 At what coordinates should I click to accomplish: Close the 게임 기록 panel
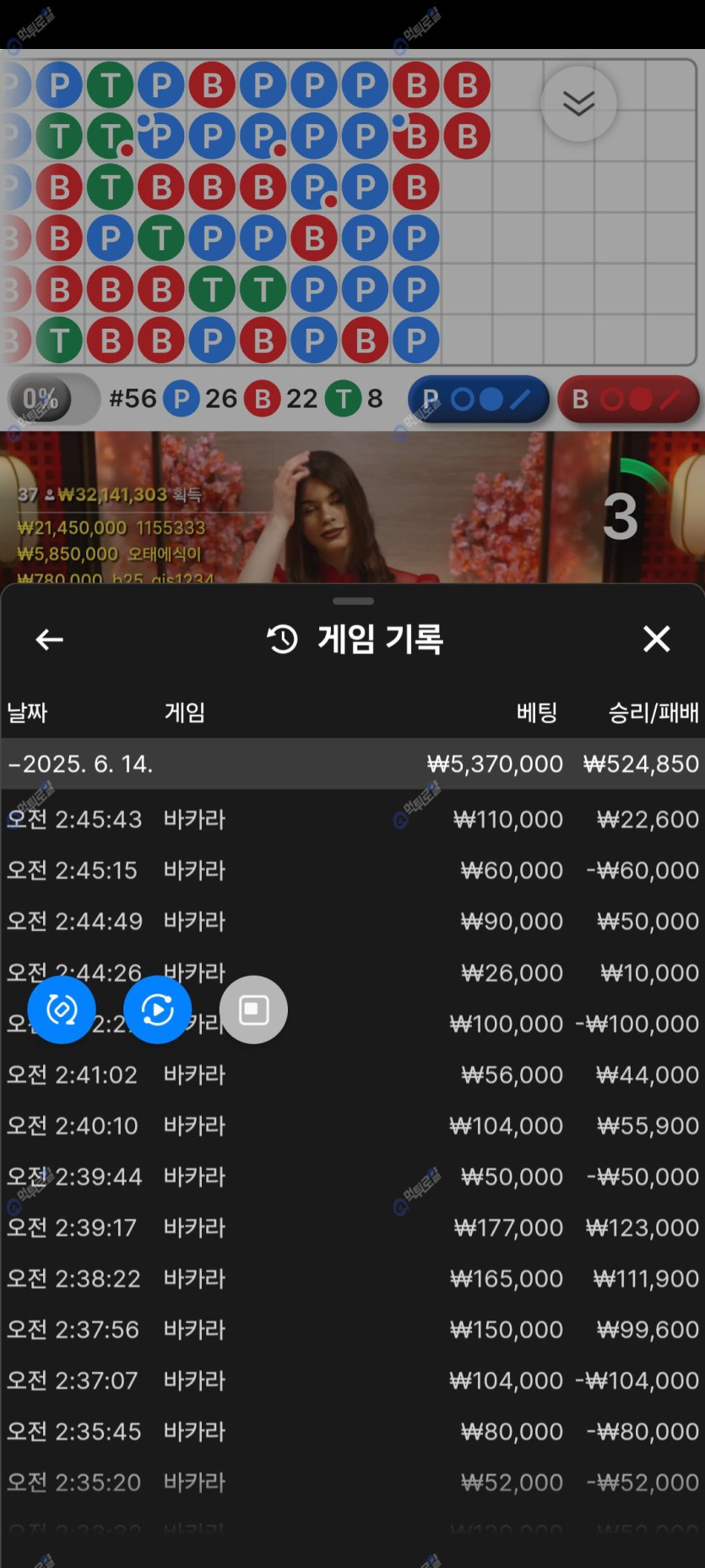coord(656,640)
